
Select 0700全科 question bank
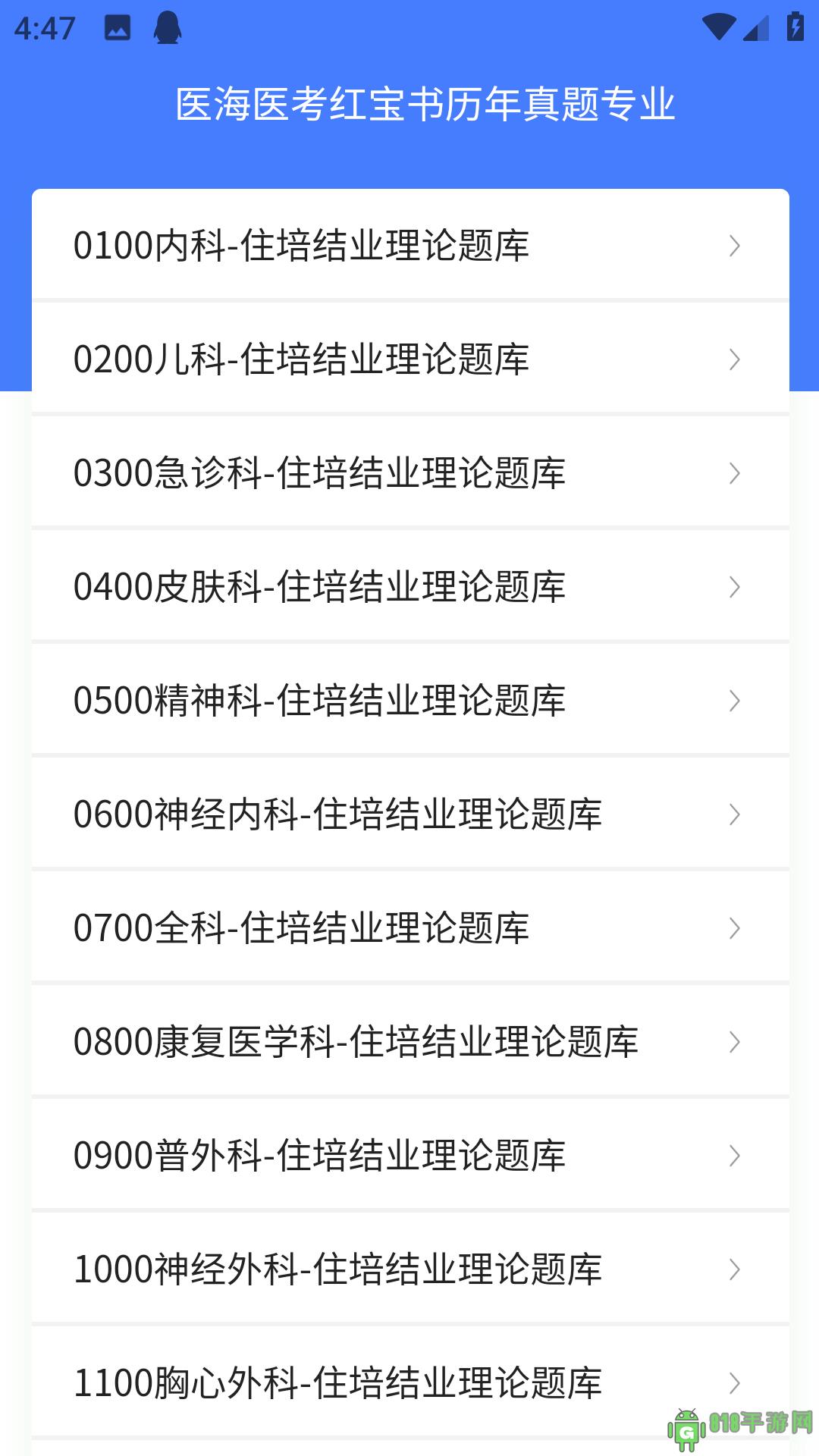coord(410,927)
